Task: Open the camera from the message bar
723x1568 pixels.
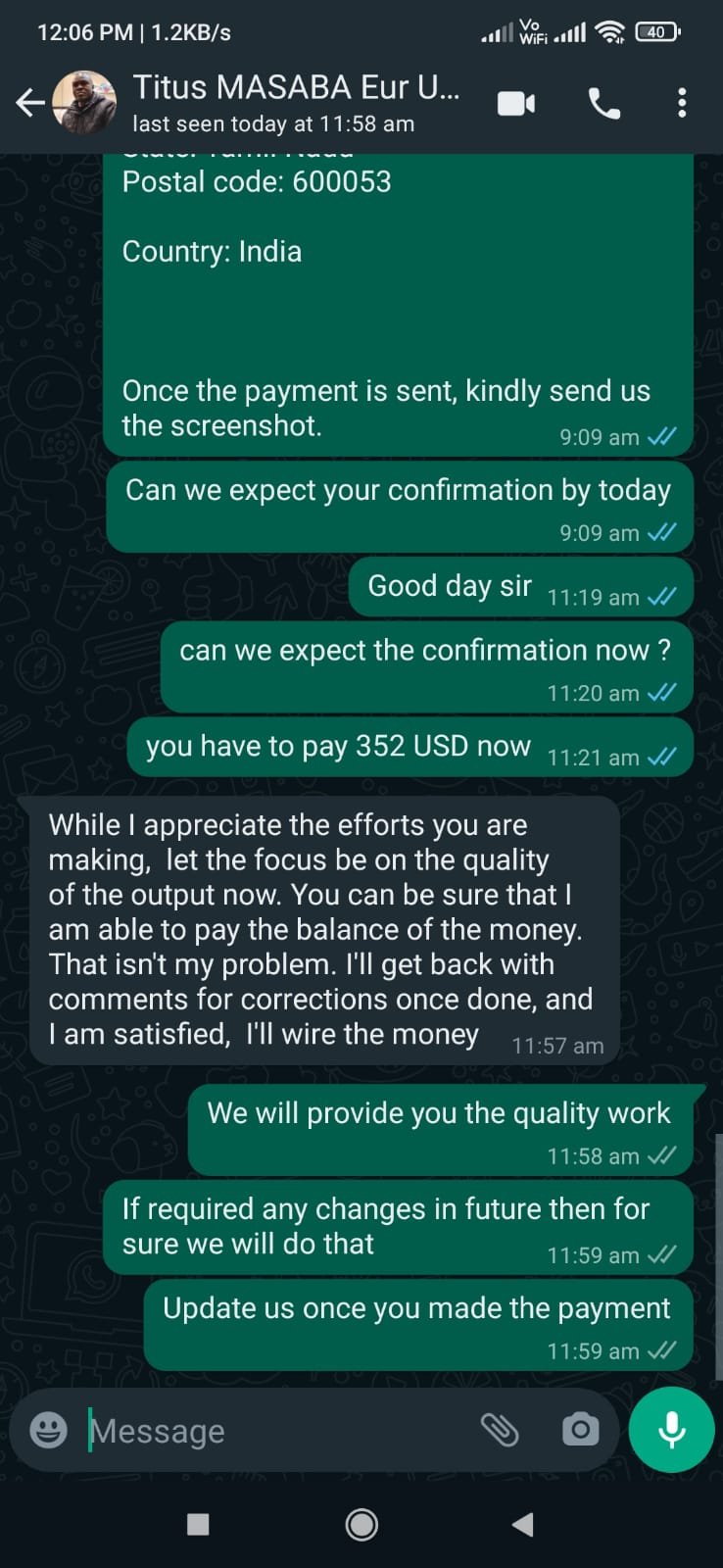Action: pos(580,1430)
